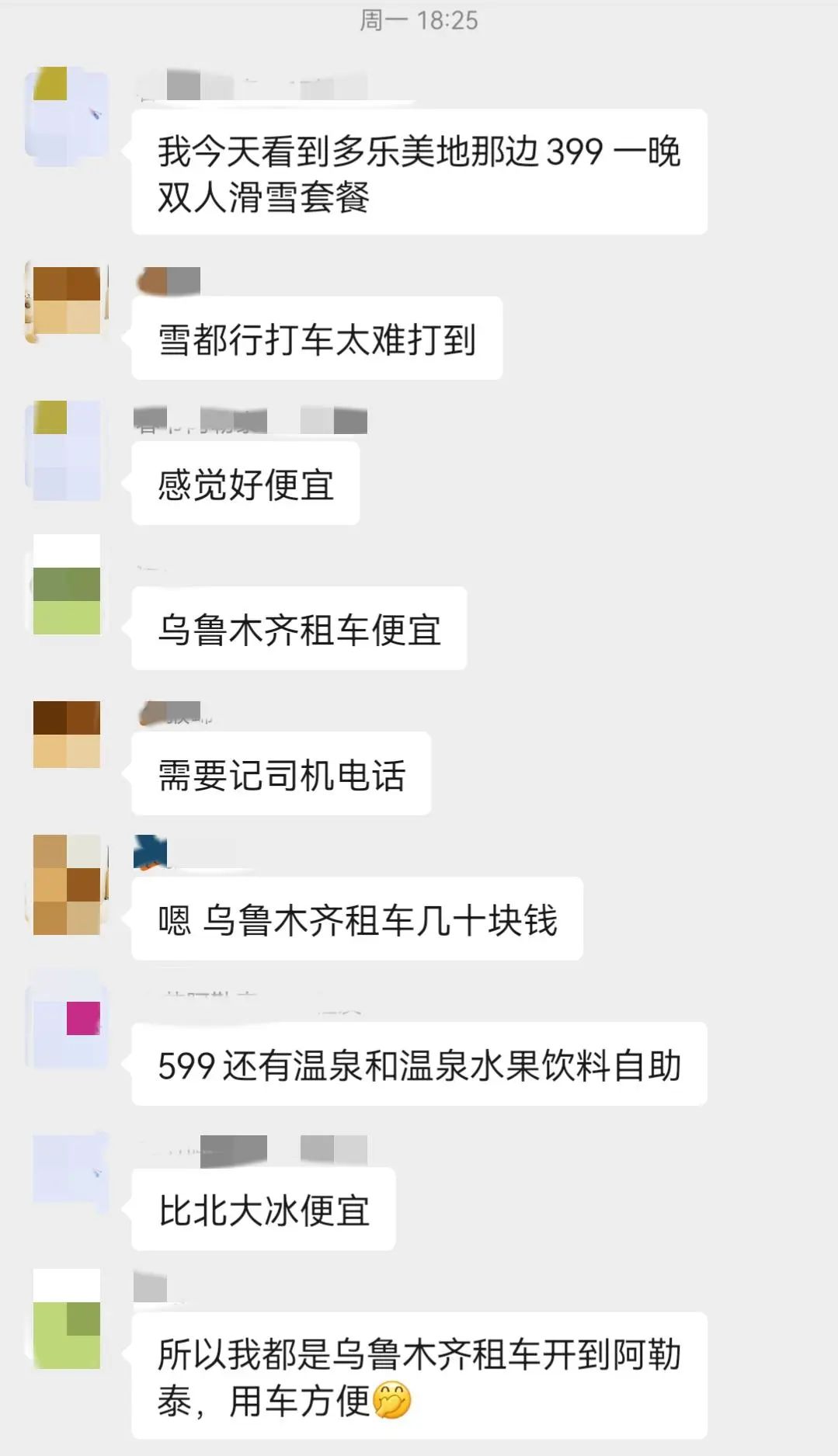
Task: Open avatar of sender mentioning 399 一晚
Action: [x=67, y=116]
